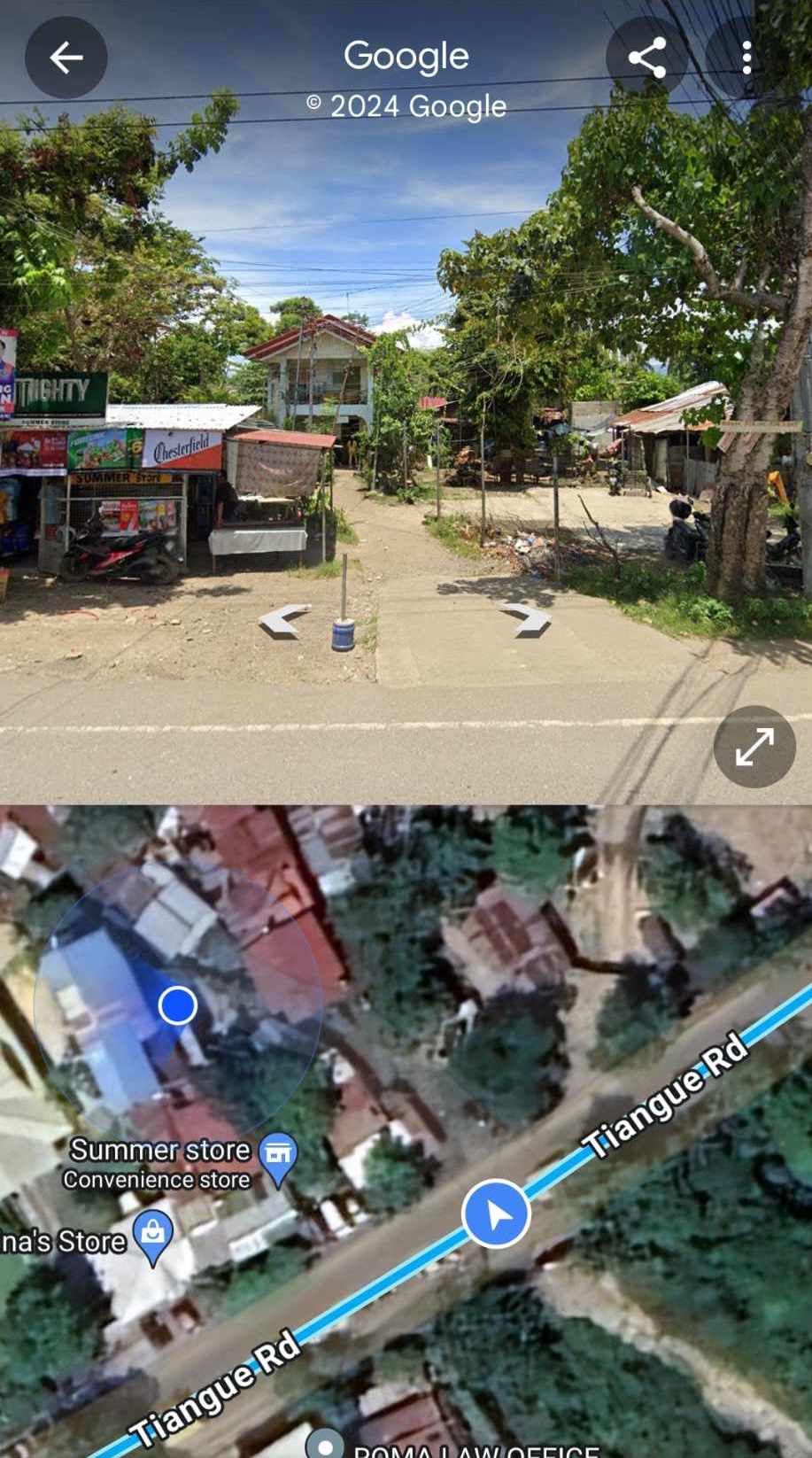Select the na's Store shopping pin

[x=152, y=1235]
